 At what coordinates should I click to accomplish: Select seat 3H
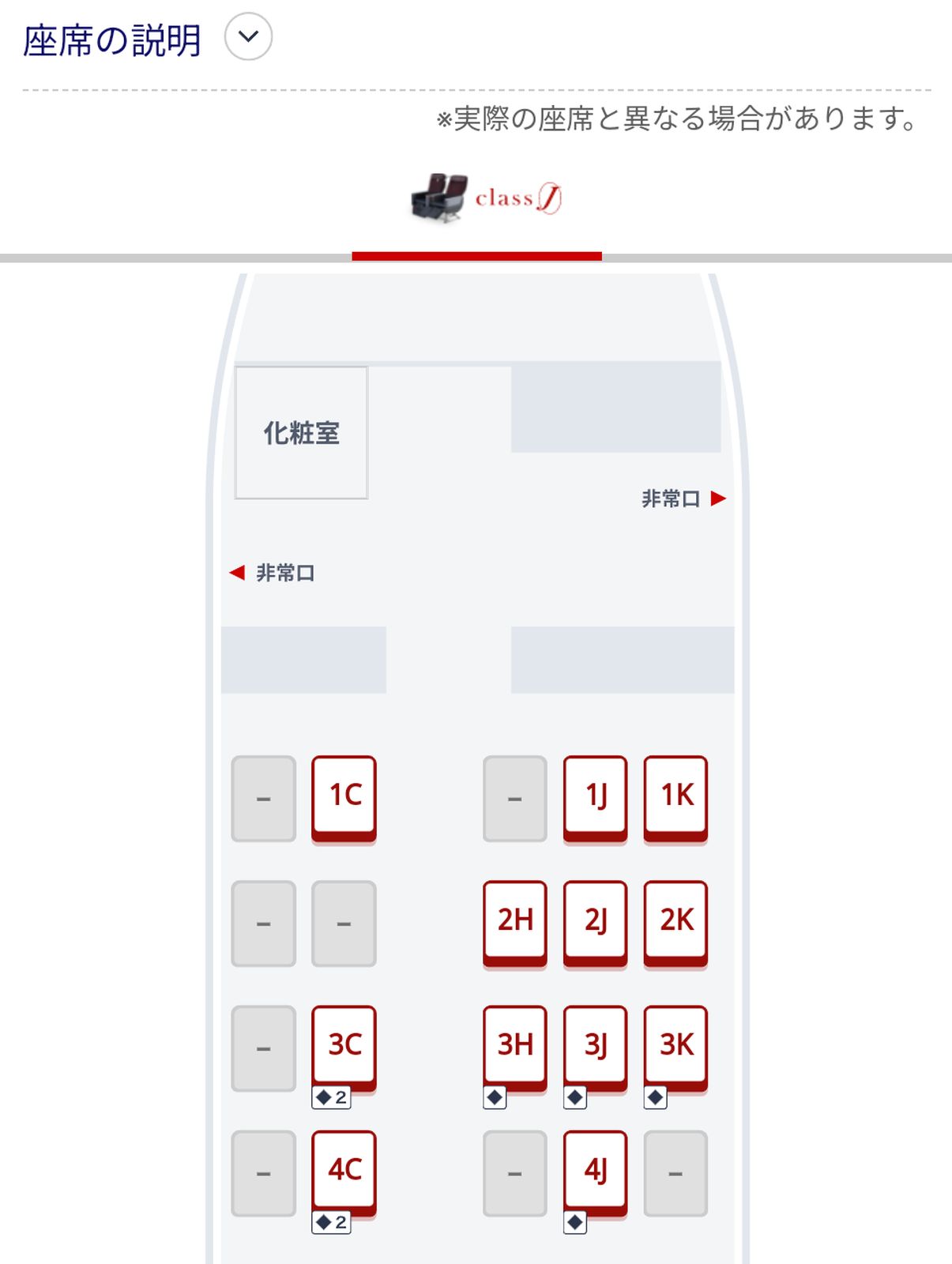pyautogui.click(x=514, y=1046)
